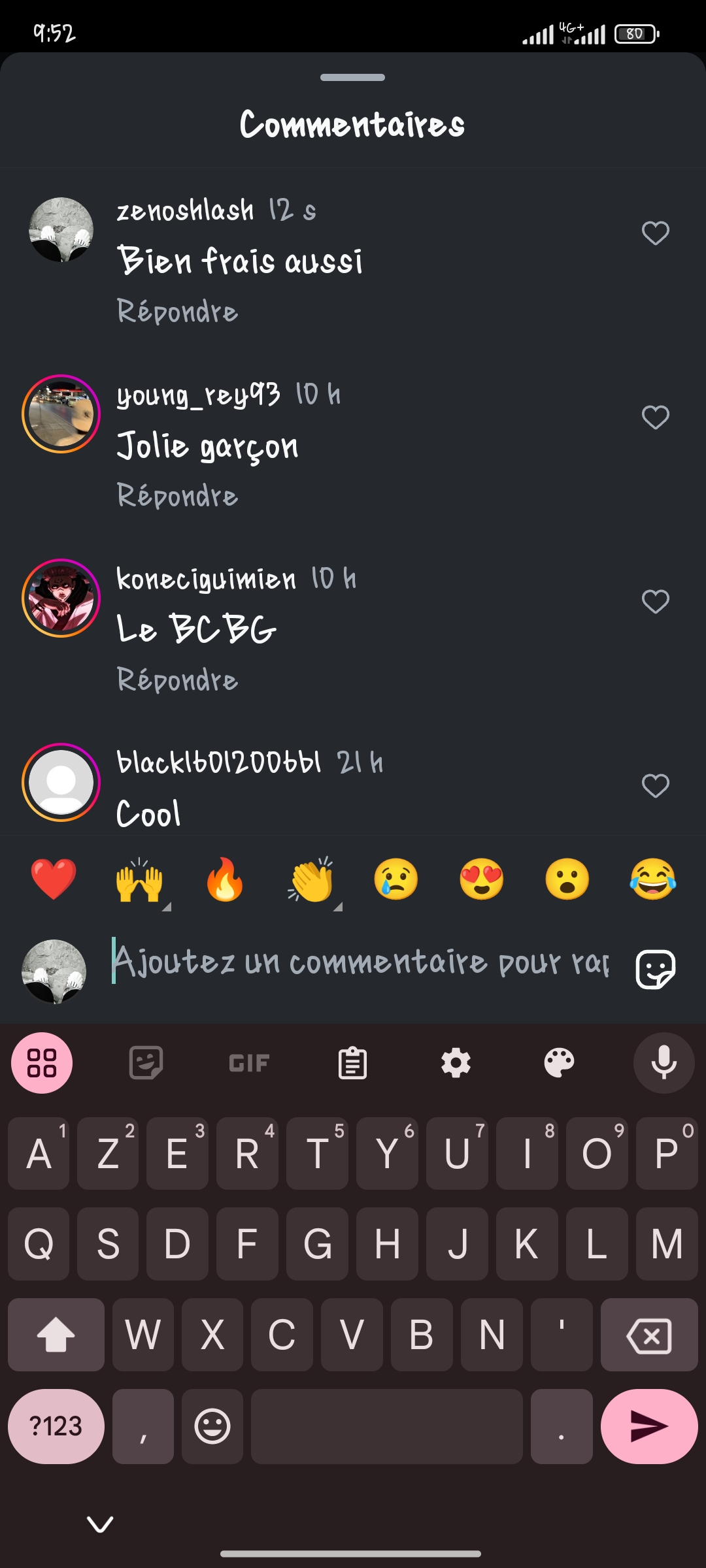The image size is (706, 1568).
Task: Open the keyboard clipboard
Action: [x=352, y=1063]
